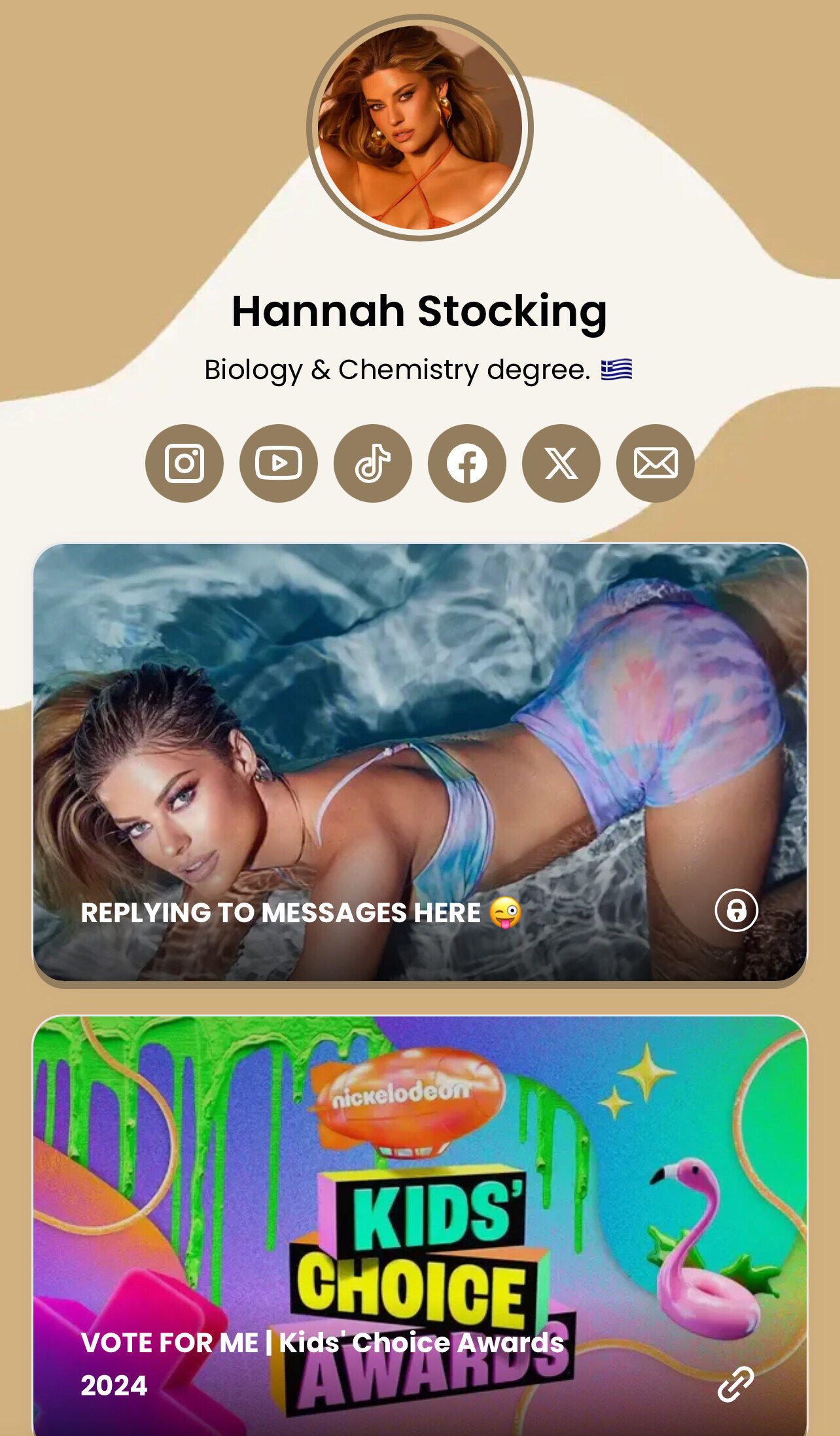Tap the email envelope icon
The height and width of the screenshot is (1436, 840).
(x=656, y=463)
